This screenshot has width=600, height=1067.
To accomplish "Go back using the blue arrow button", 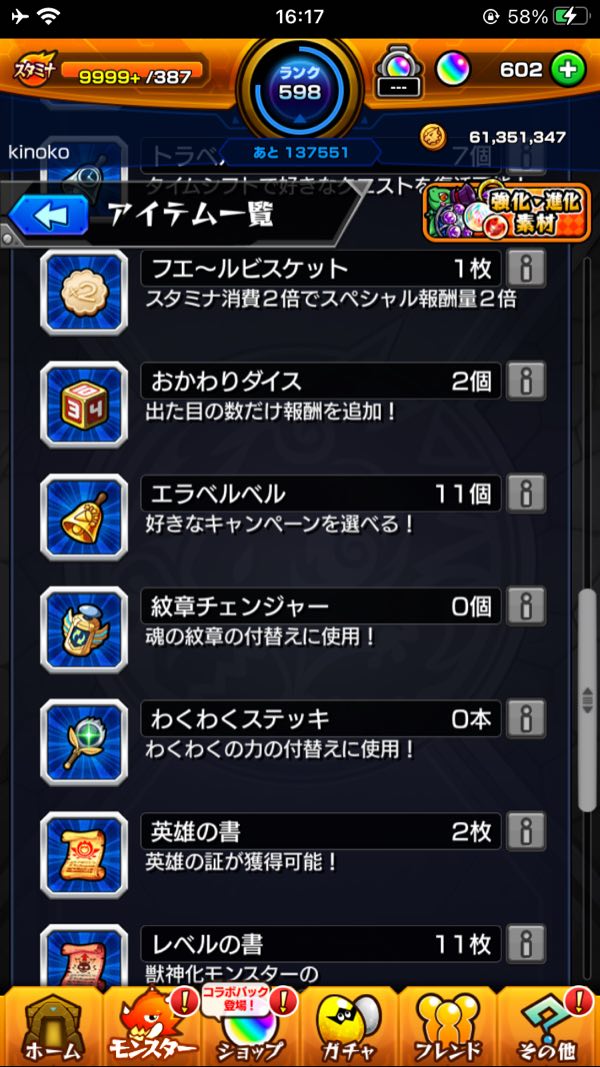I will click(x=49, y=216).
